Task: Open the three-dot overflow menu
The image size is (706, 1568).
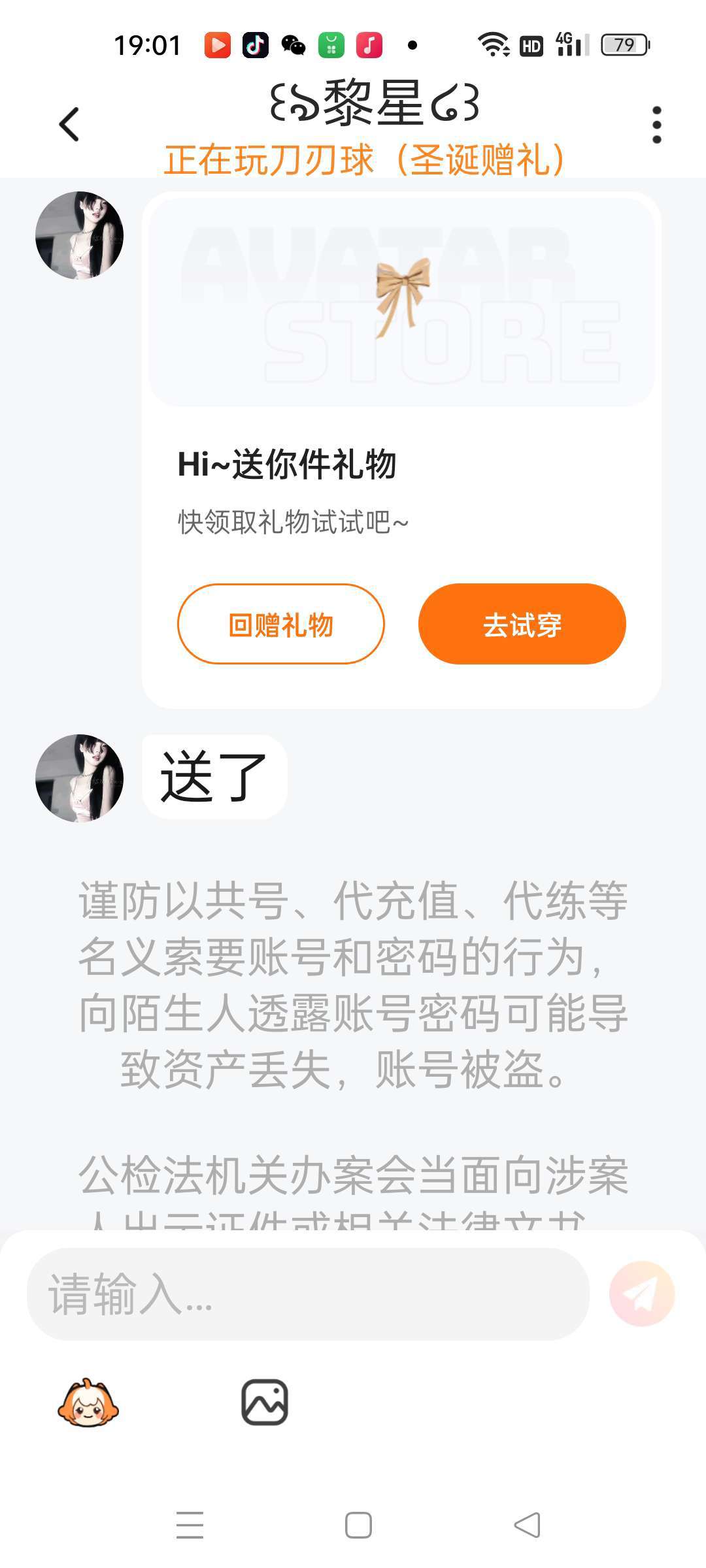Action: (656, 124)
